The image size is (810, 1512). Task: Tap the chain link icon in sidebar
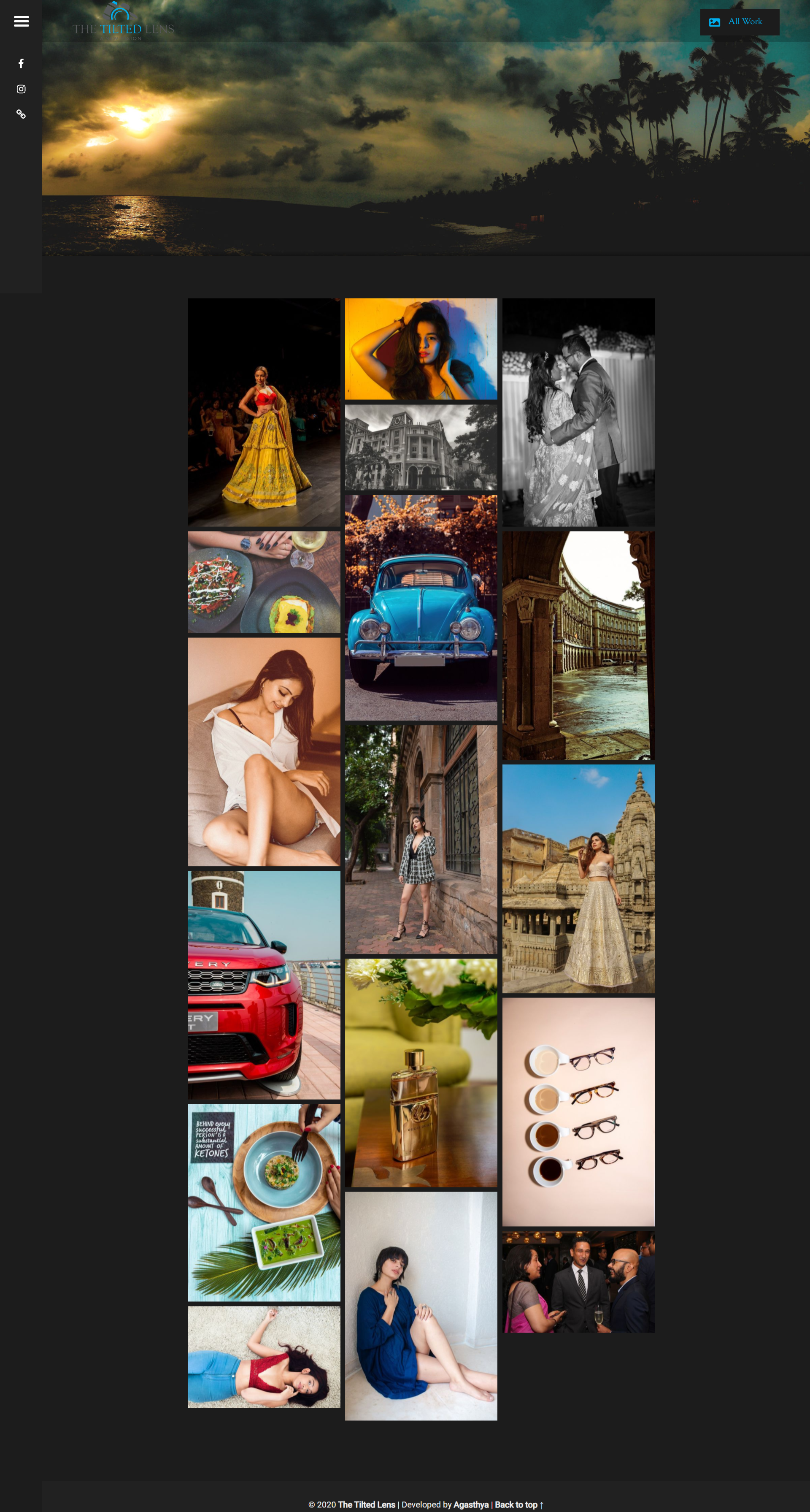pos(21,114)
